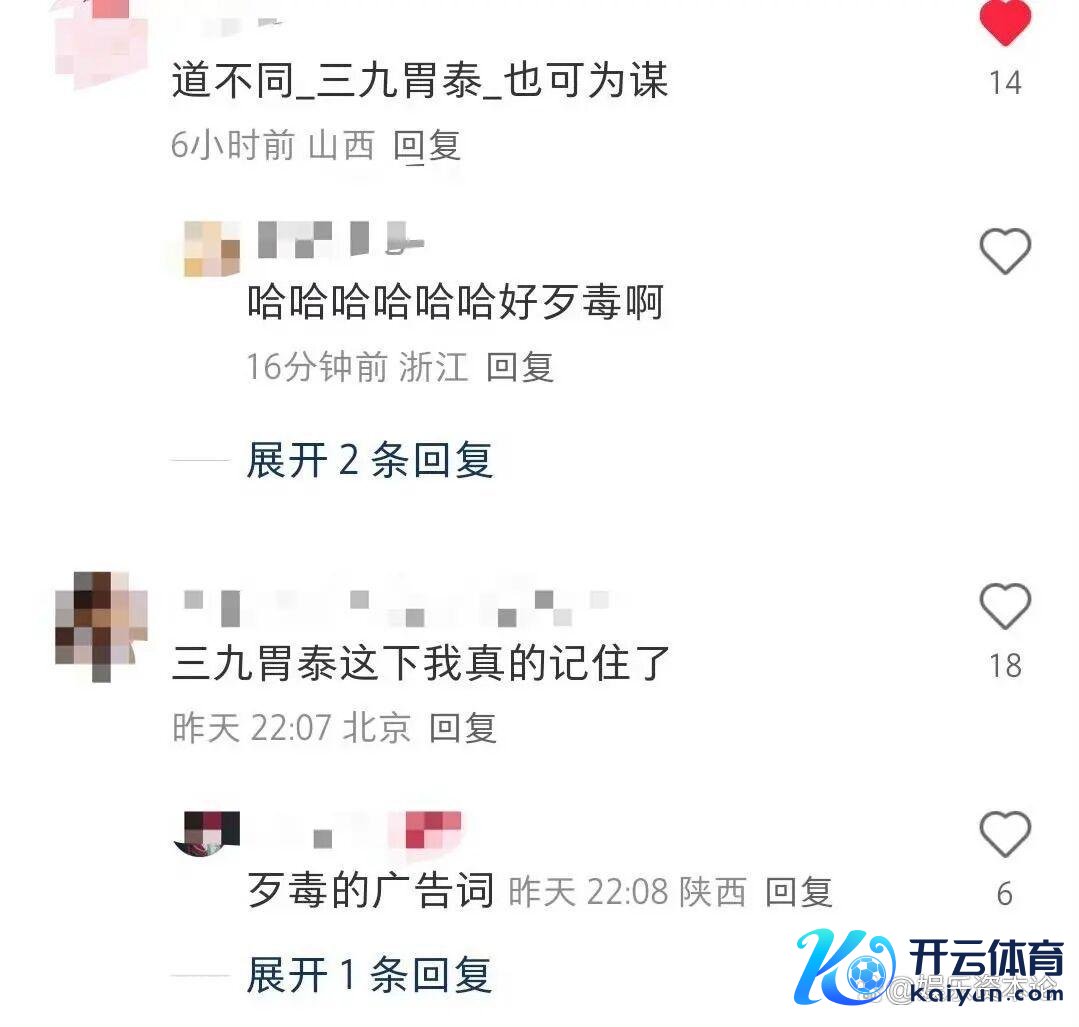The width and height of the screenshot is (1079, 1027).
Task: Unlike the comment 道不同_三九胃泰_也可为谋
Action: [1004, 22]
